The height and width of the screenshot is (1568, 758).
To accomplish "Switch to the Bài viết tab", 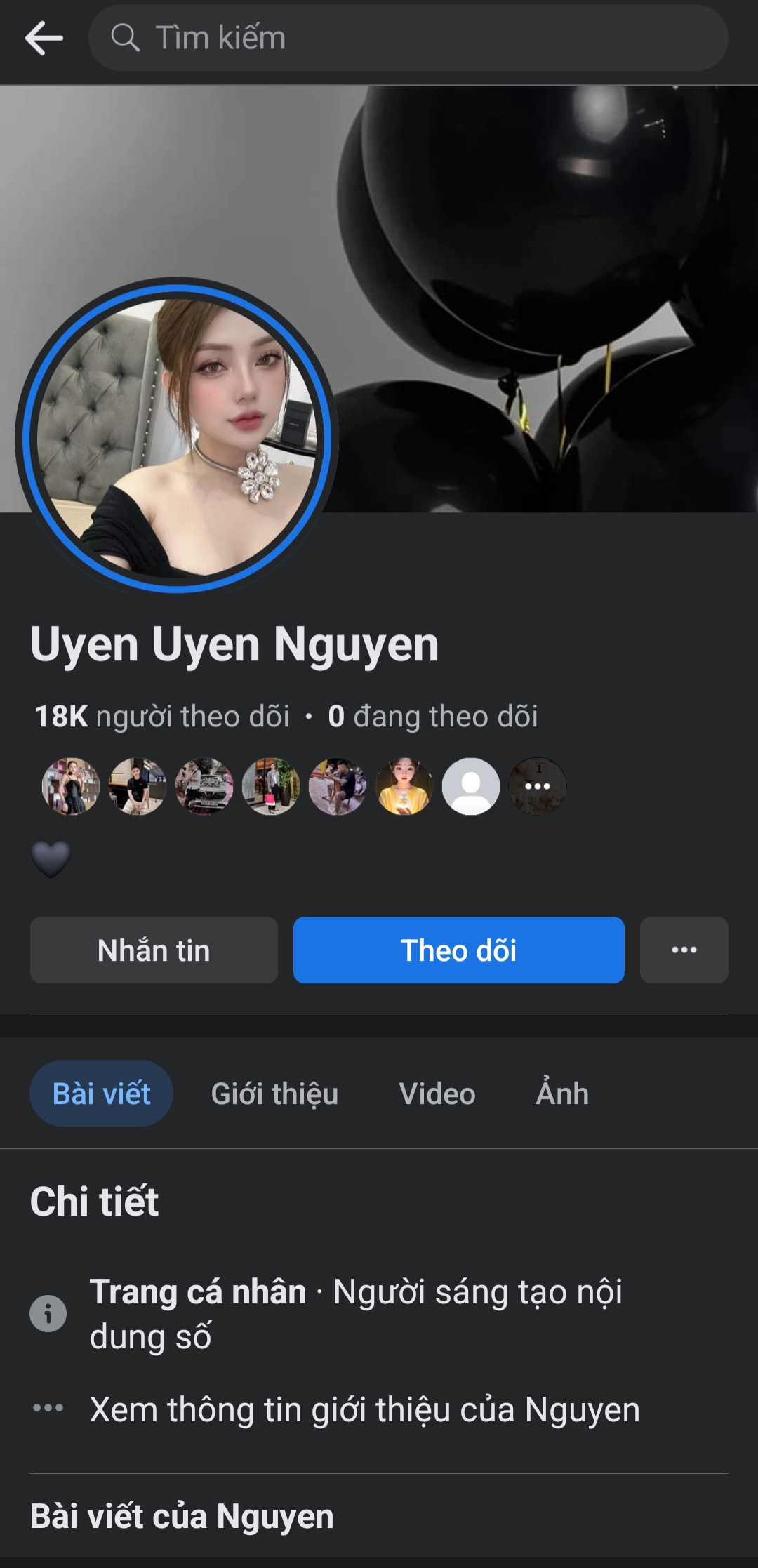I will coord(101,1094).
